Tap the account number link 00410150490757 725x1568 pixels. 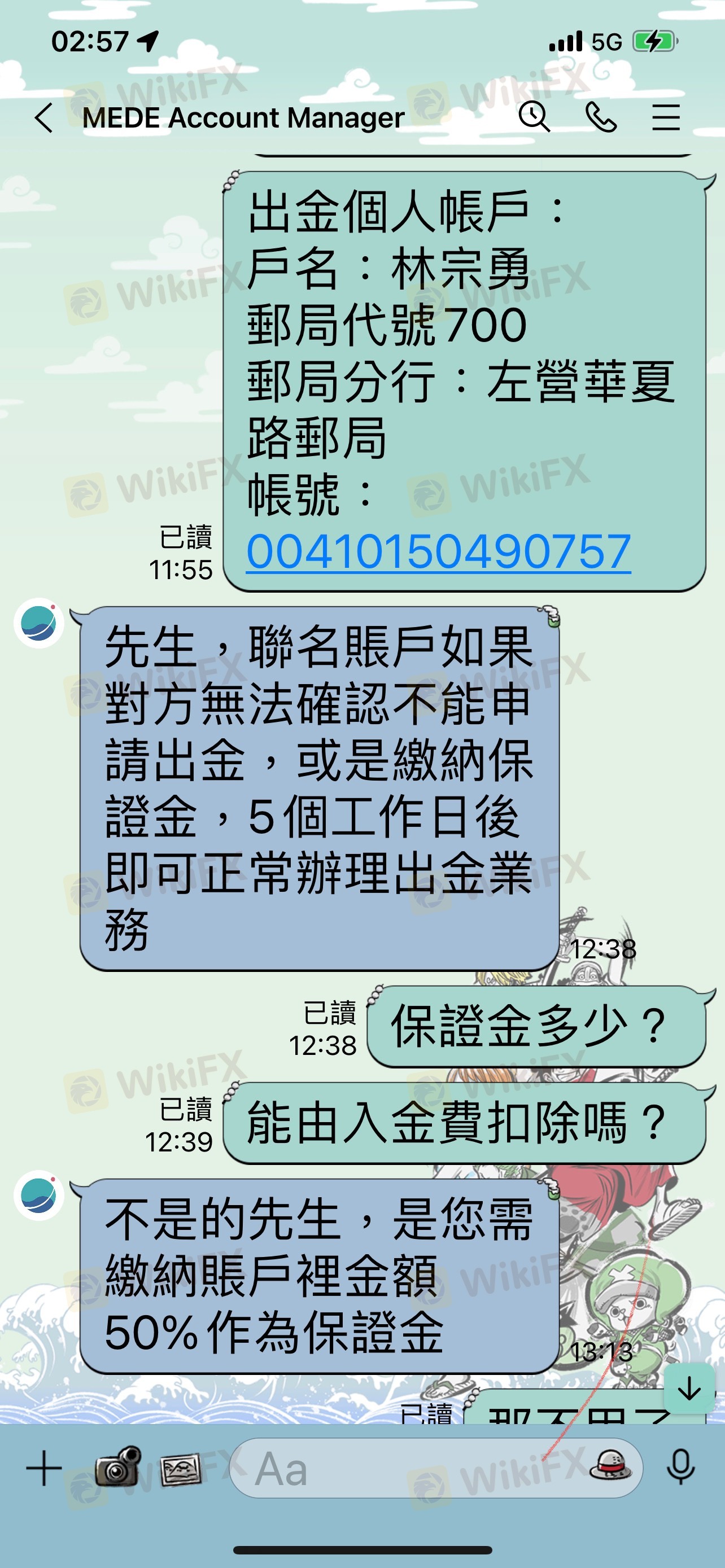coord(438,551)
